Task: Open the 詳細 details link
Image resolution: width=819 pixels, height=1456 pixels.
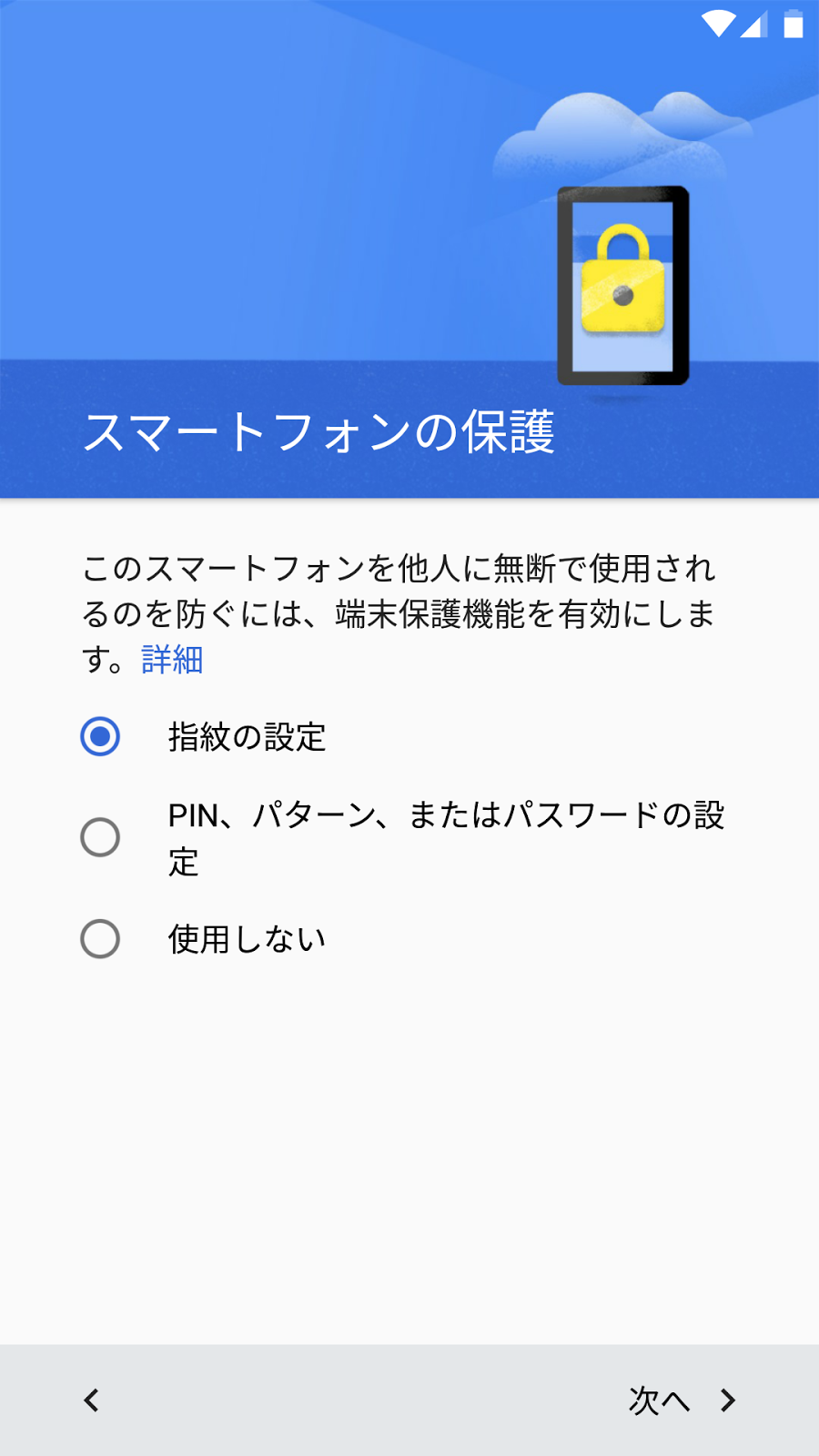Action: (x=172, y=660)
